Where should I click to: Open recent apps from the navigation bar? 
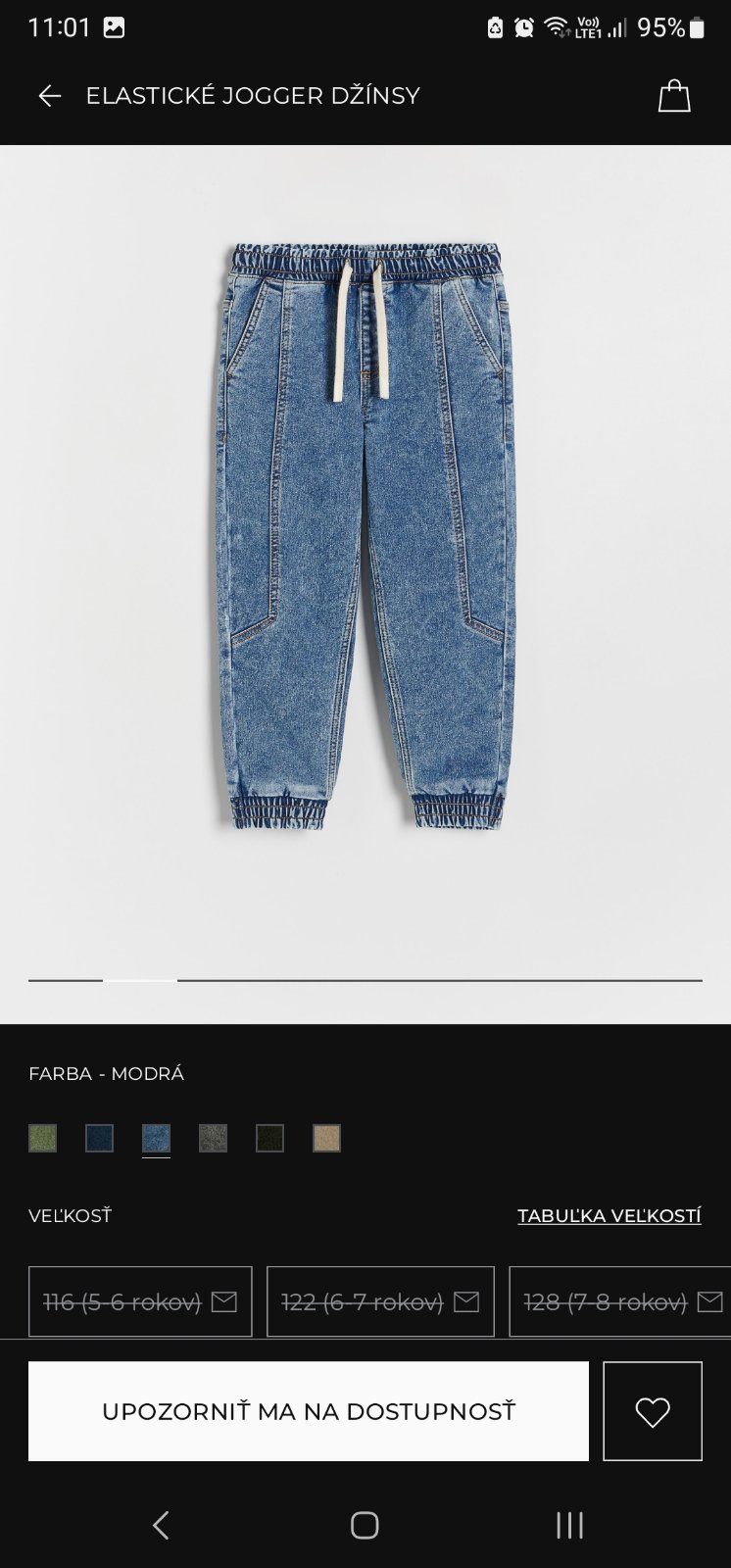pos(569,1525)
